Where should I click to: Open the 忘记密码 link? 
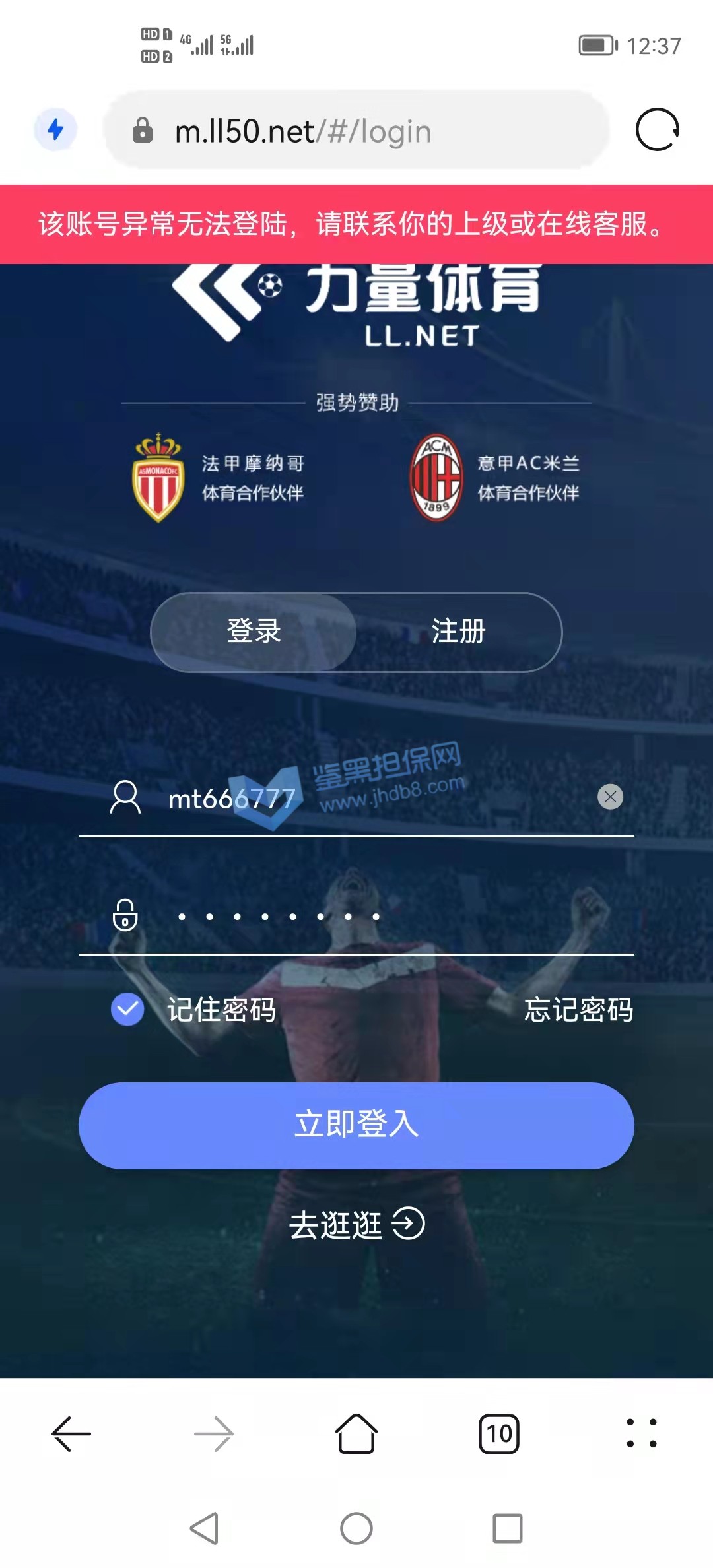(578, 1010)
